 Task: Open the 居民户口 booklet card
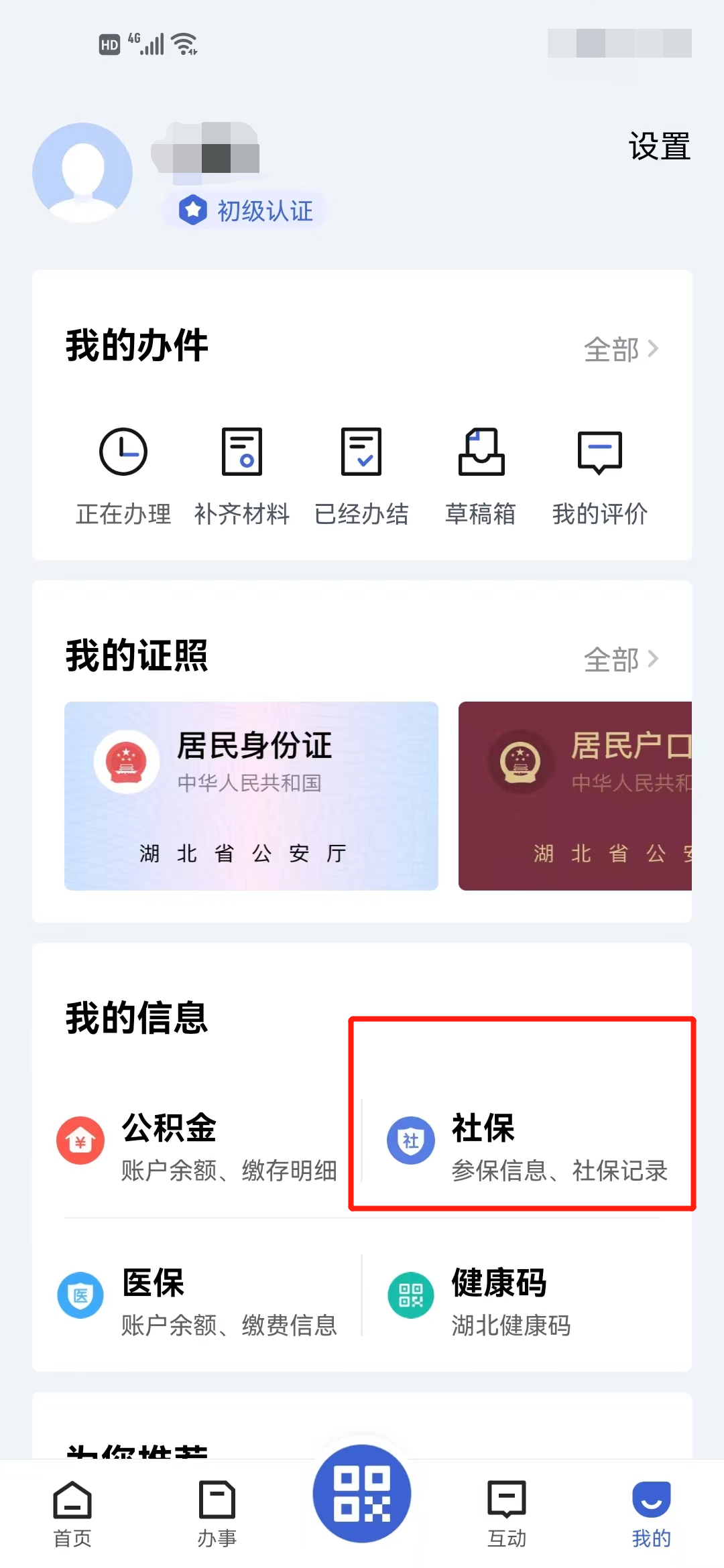coord(575,795)
